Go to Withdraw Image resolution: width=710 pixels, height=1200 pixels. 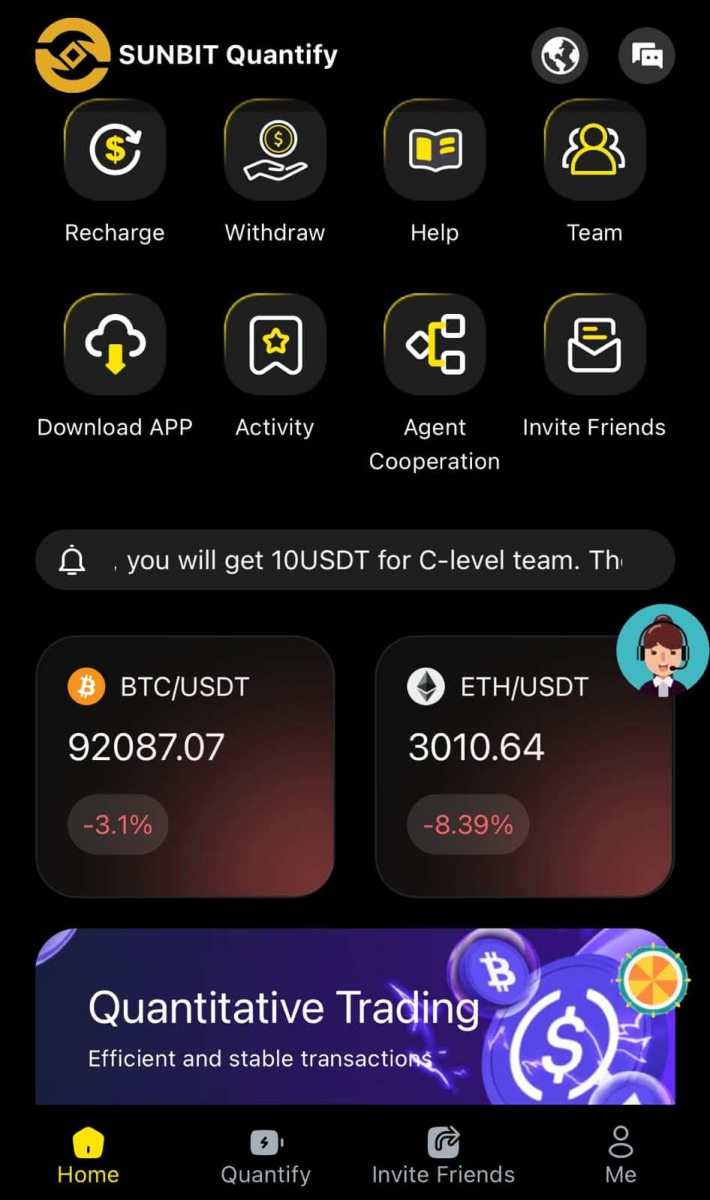tap(275, 151)
